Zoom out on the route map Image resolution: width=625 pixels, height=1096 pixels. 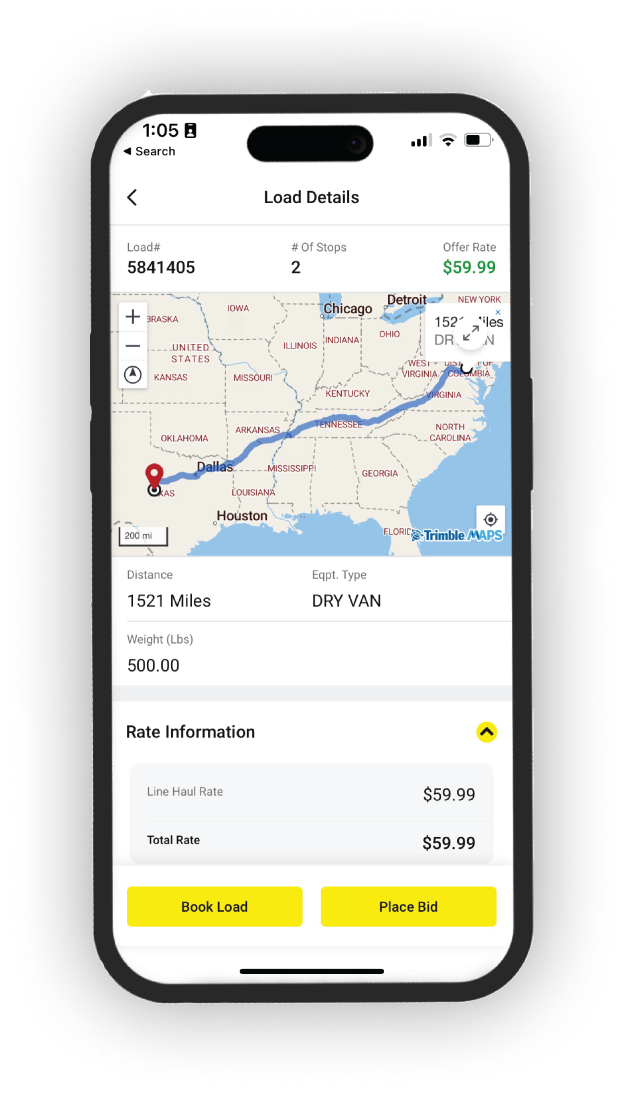pyautogui.click(x=133, y=346)
